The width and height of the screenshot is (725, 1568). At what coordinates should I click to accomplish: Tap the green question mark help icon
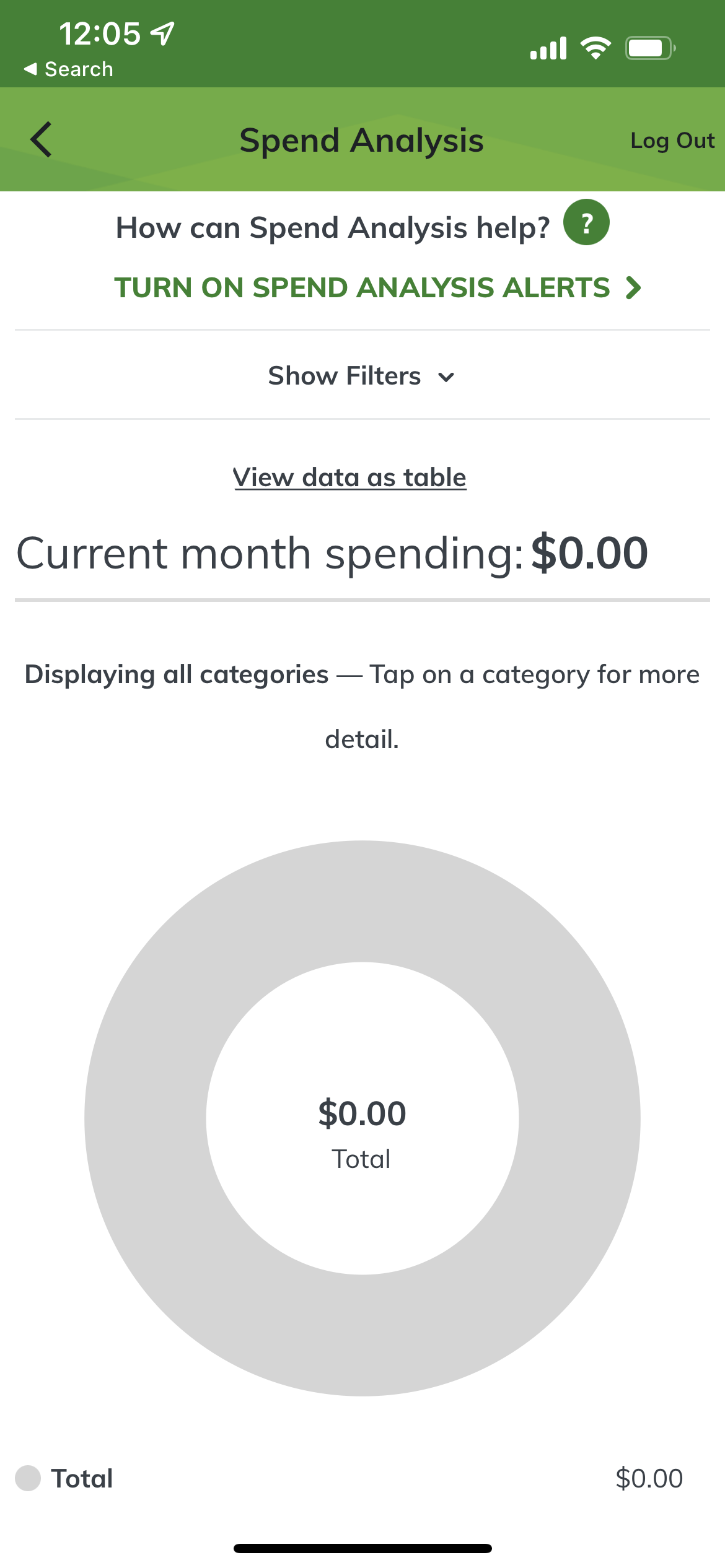(586, 222)
